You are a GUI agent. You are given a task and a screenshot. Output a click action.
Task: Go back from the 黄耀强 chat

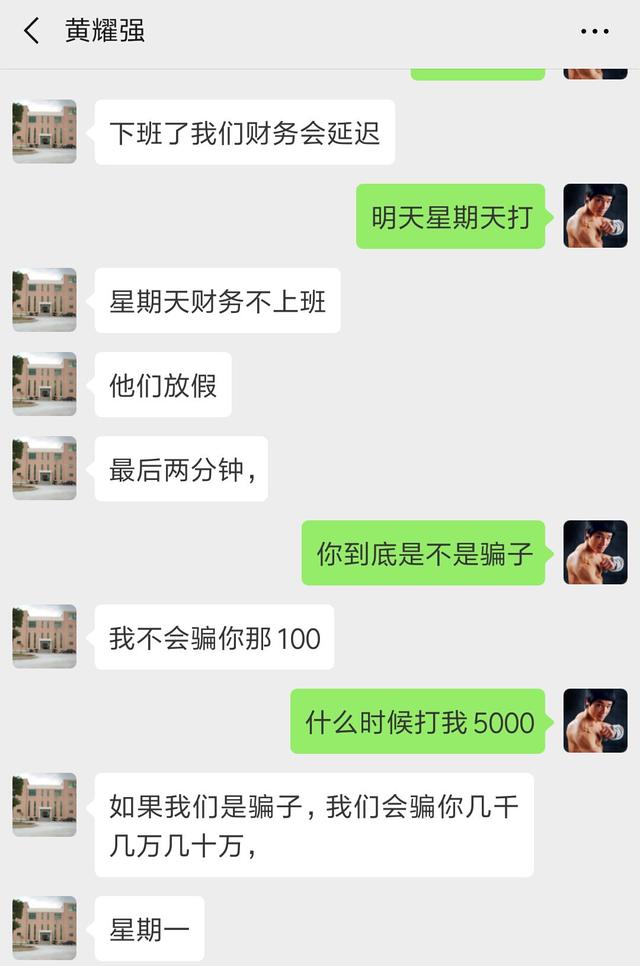tap(32, 31)
